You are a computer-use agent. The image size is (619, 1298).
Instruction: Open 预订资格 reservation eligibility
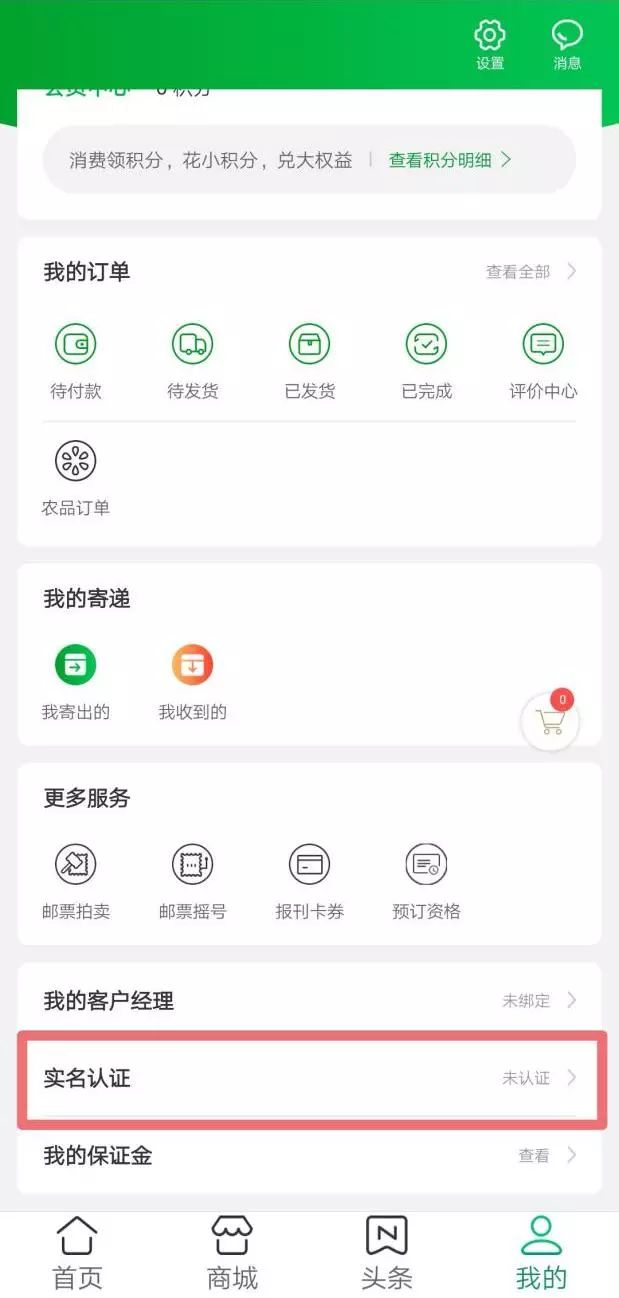click(427, 883)
